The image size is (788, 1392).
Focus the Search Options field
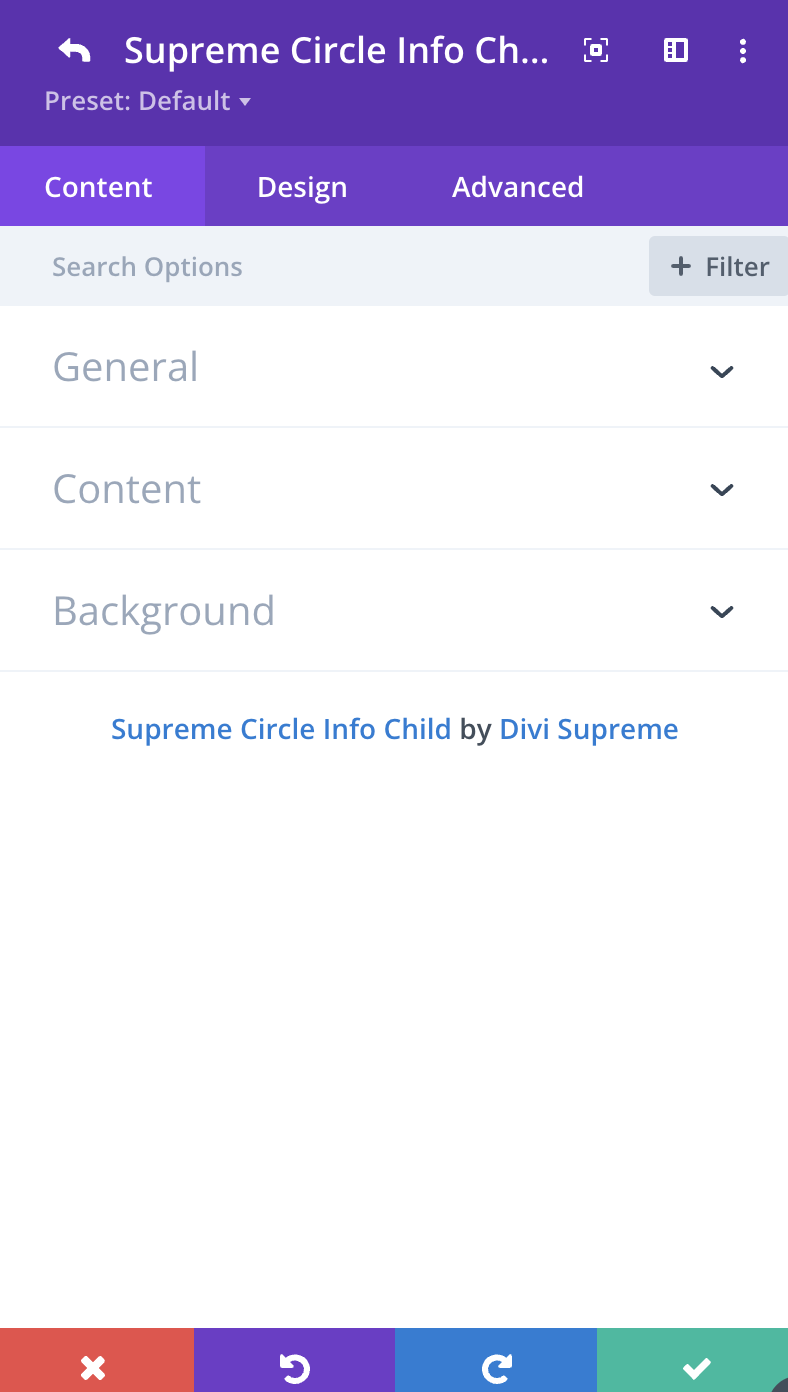324,266
